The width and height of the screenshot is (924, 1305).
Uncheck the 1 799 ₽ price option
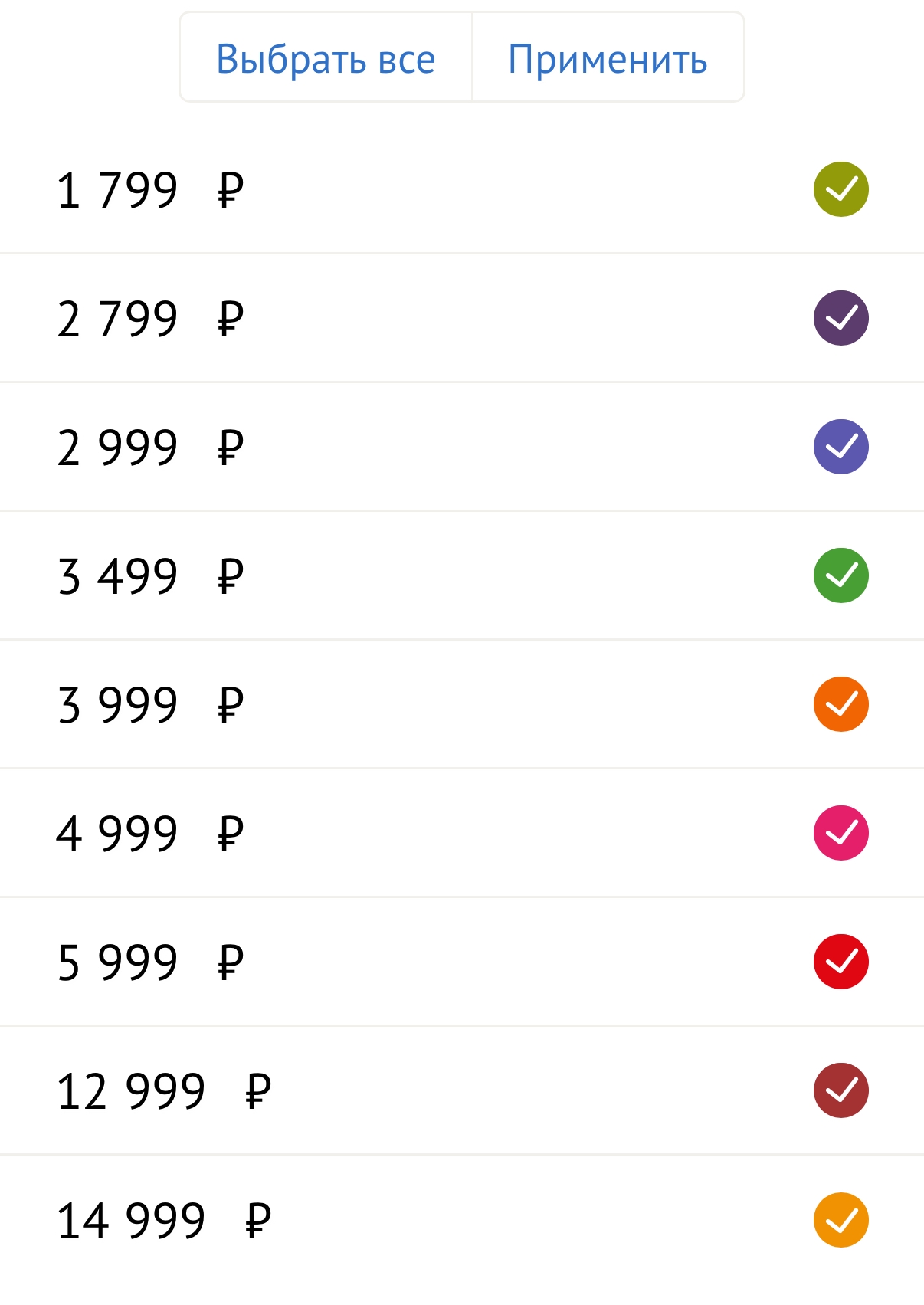[x=840, y=189]
